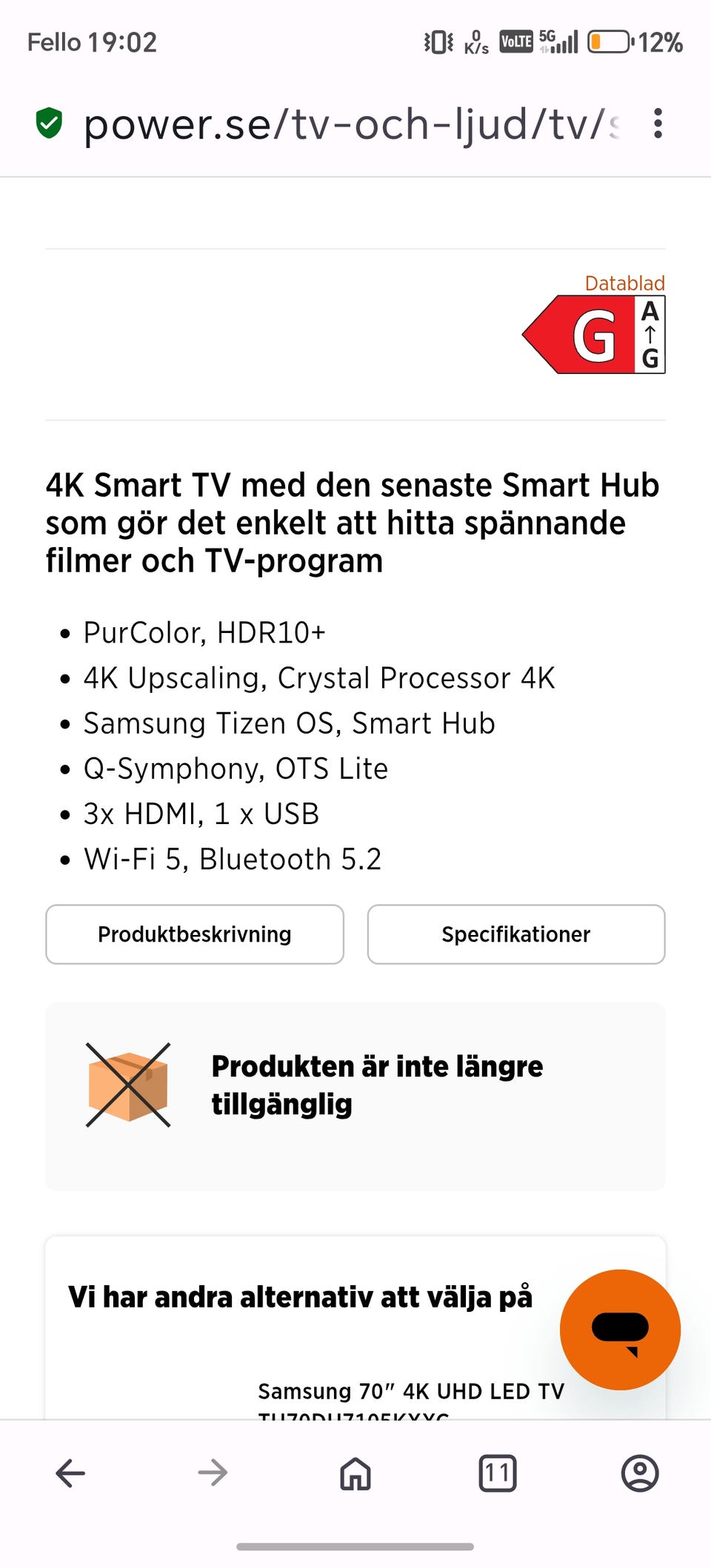711x1568 pixels.
Task: Open Produktbeskrivning section
Action: coord(195,934)
